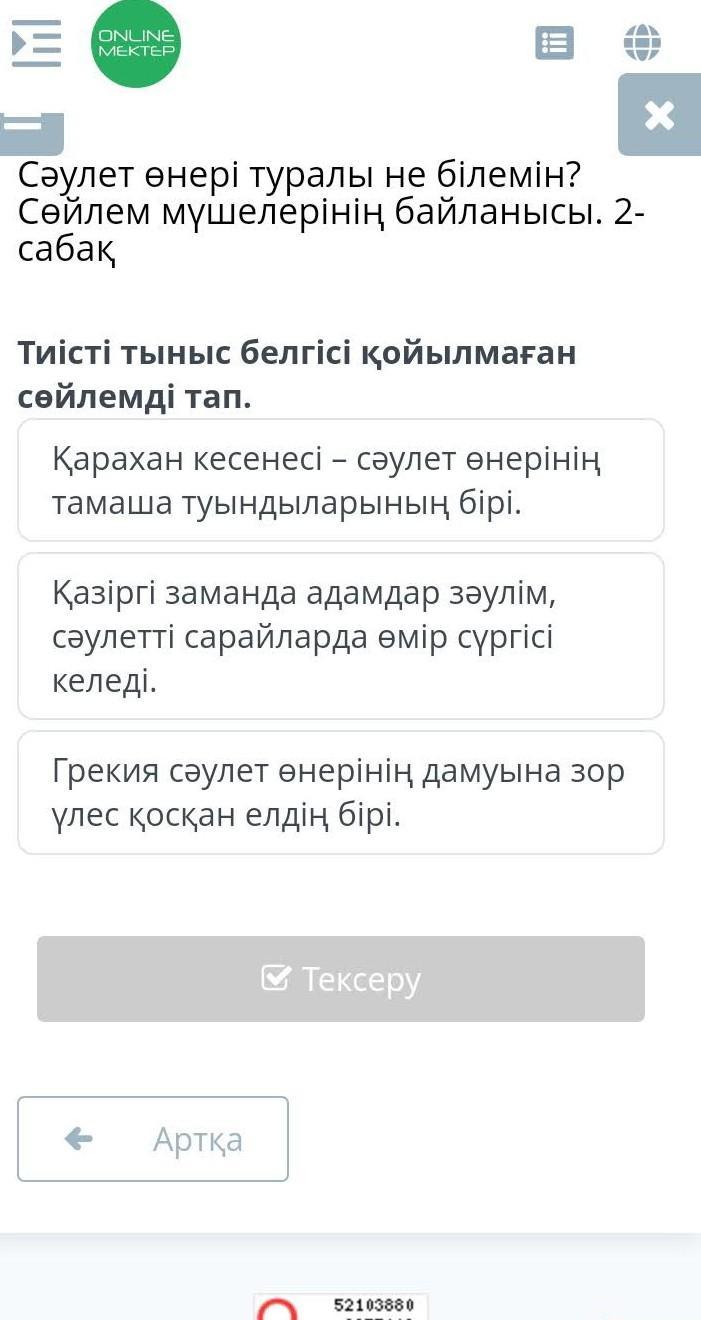Open the language globe icon
Screen dimensions: 701x1320
point(642,43)
